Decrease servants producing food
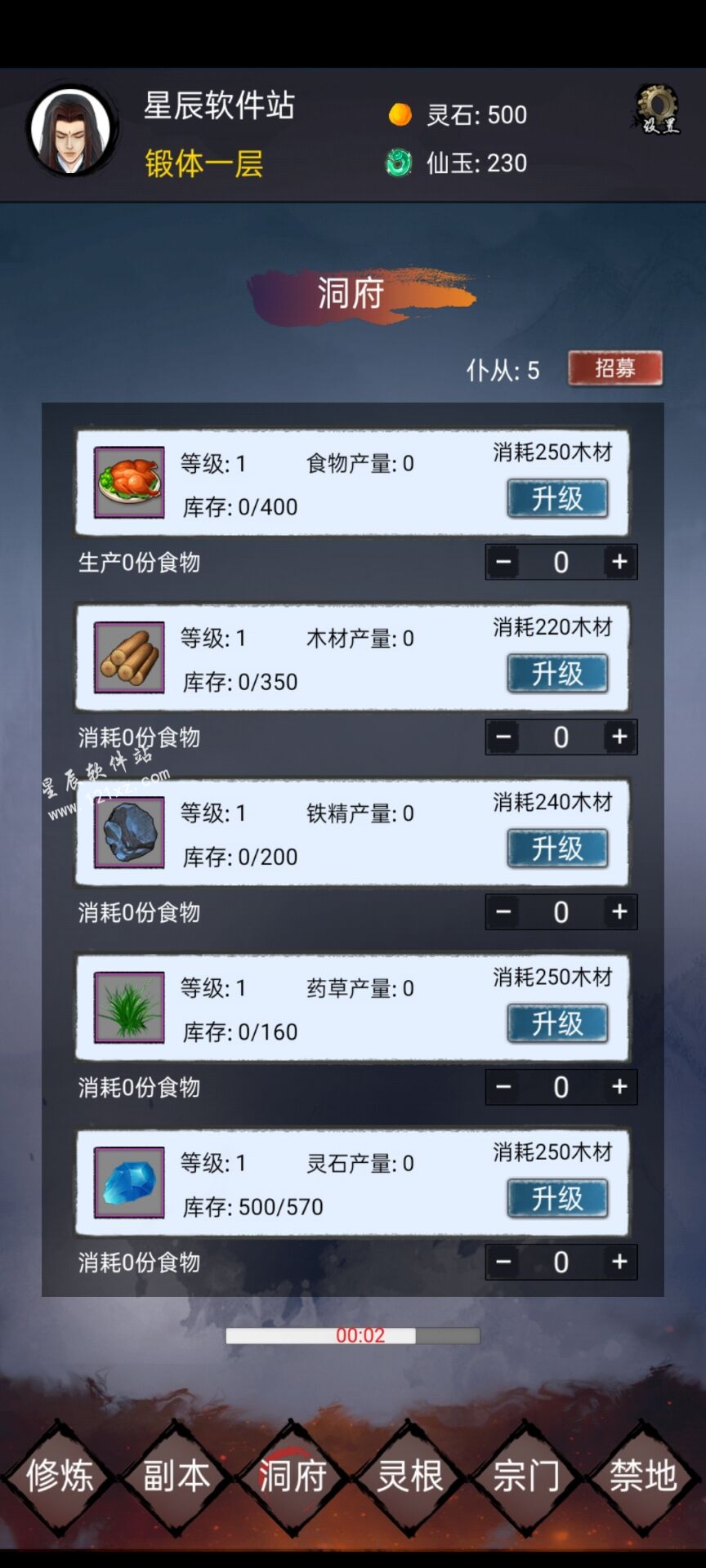The height and width of the screenshot is (1568, 706). 503,562
